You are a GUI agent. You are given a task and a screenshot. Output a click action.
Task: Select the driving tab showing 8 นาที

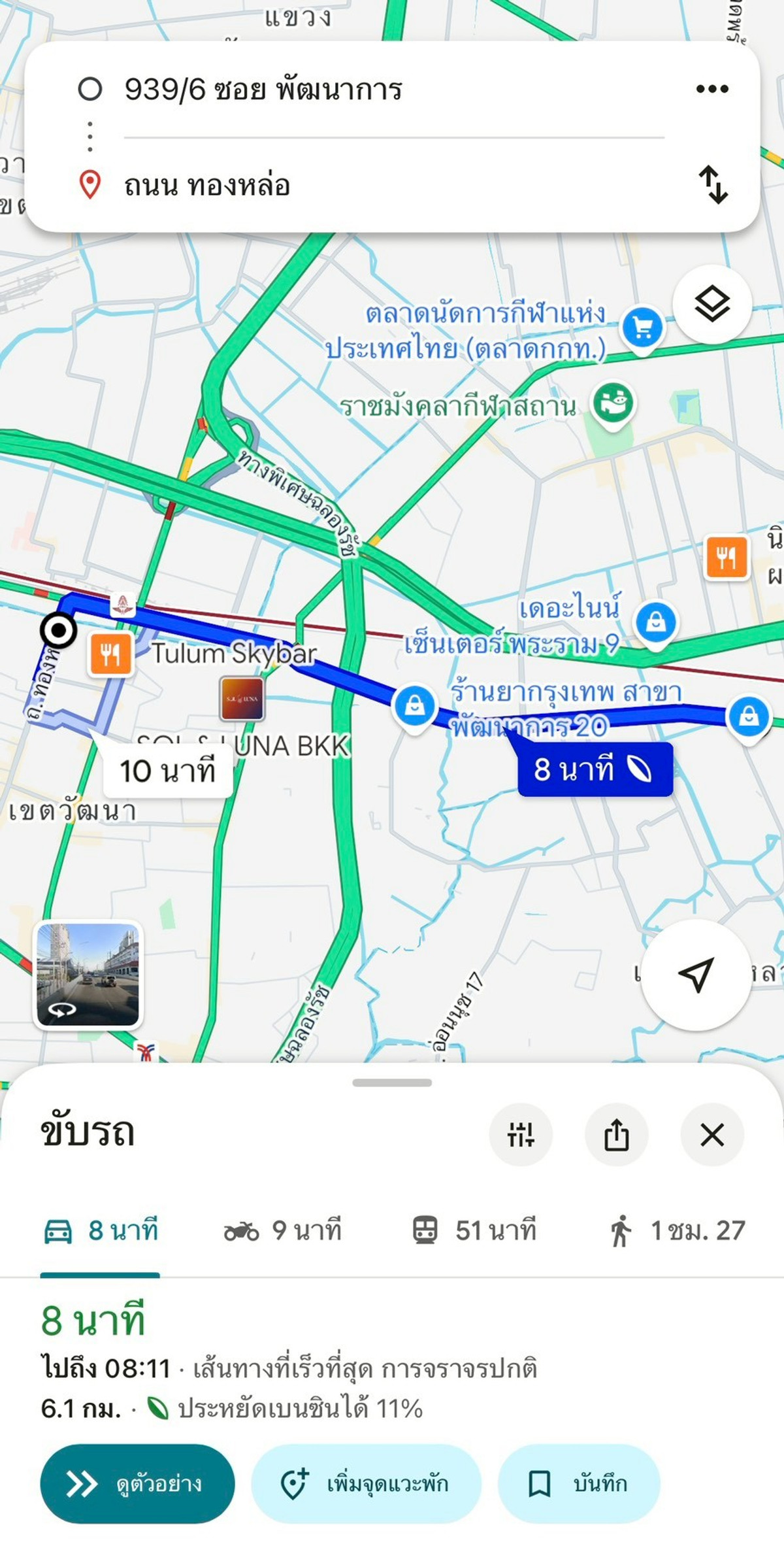[101, 1231]
